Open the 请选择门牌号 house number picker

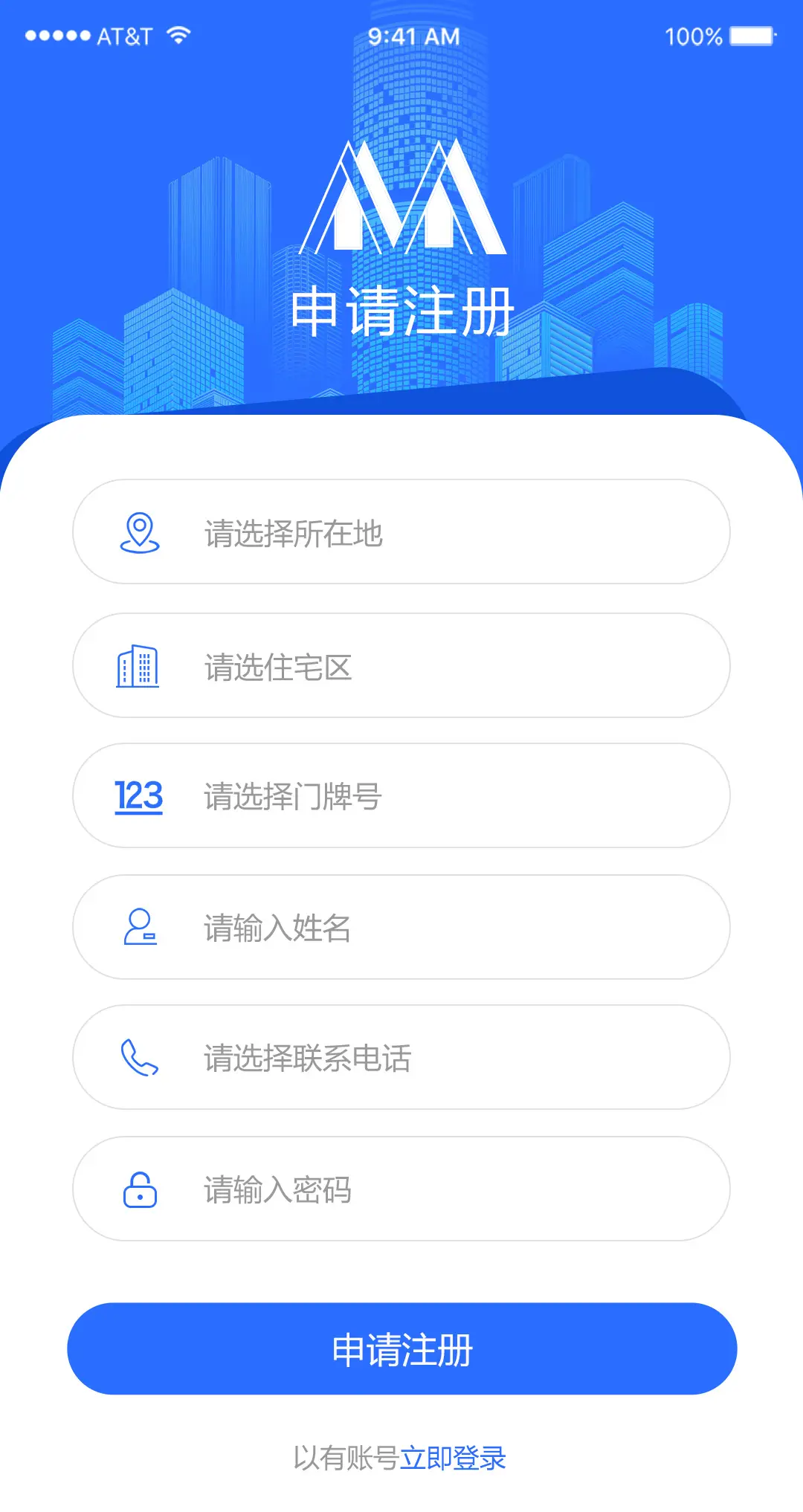click(401, 795)
